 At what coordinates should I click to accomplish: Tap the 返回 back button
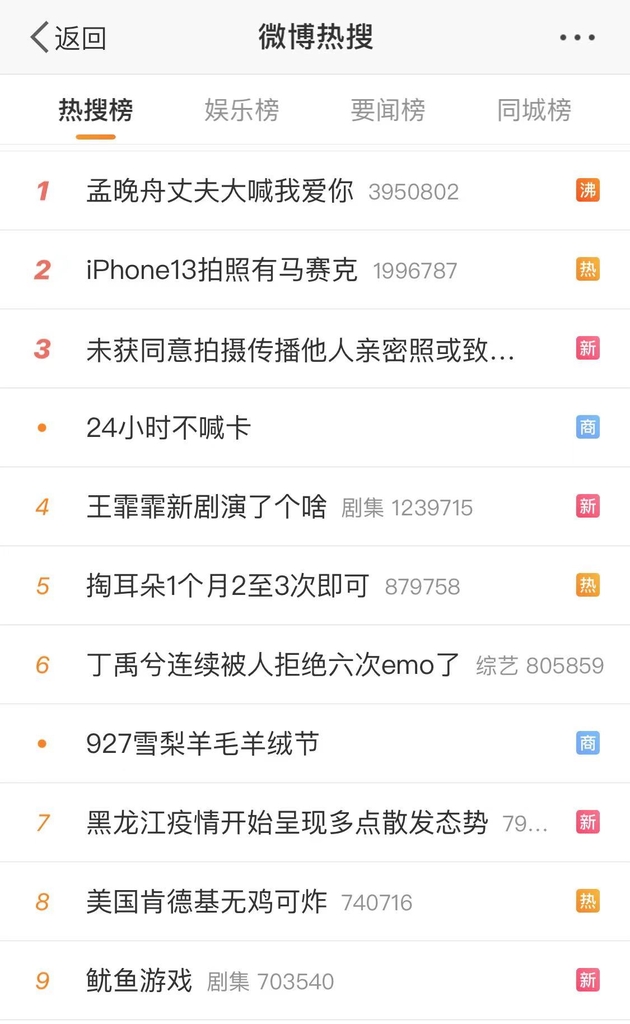pyautogui.click(x=68, y=38)
